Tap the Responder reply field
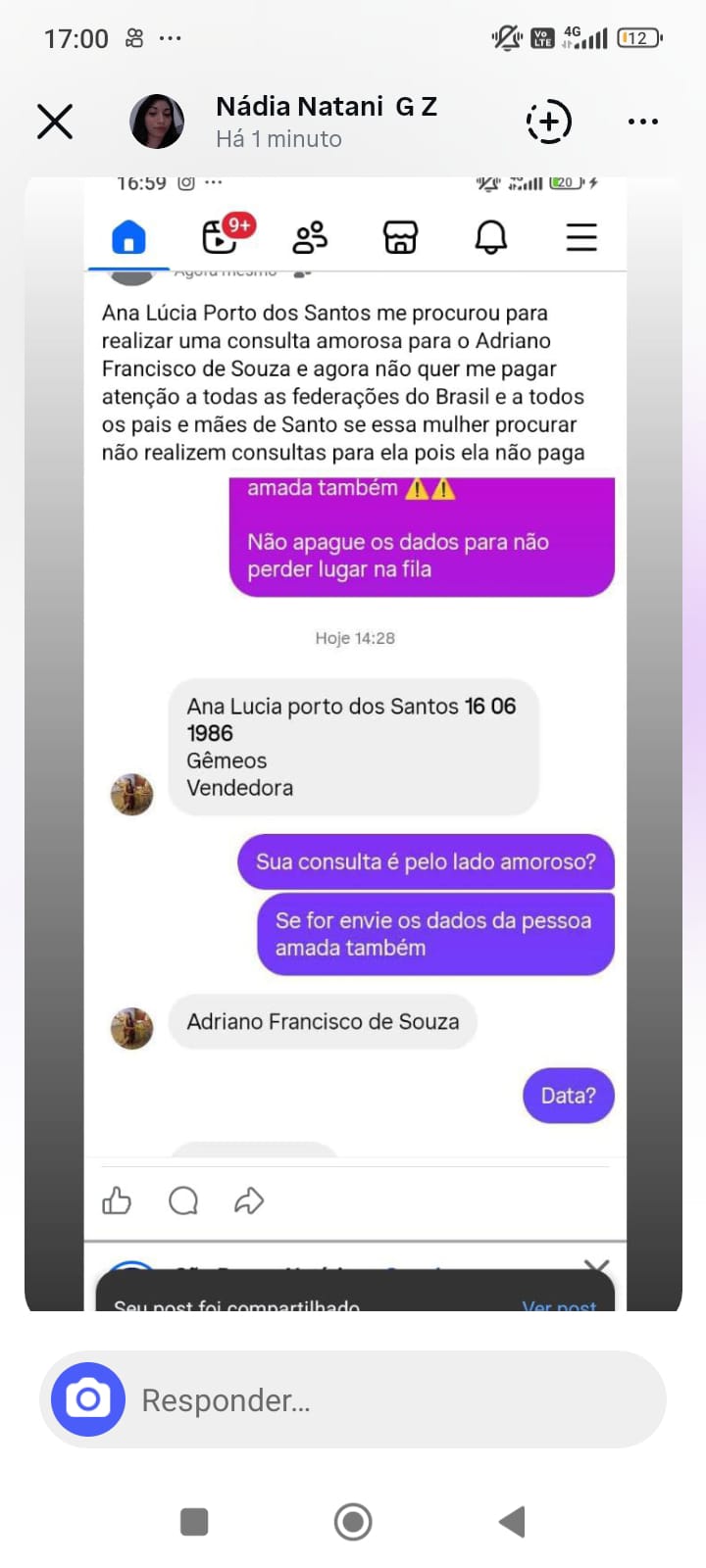 click(392, 1400)
